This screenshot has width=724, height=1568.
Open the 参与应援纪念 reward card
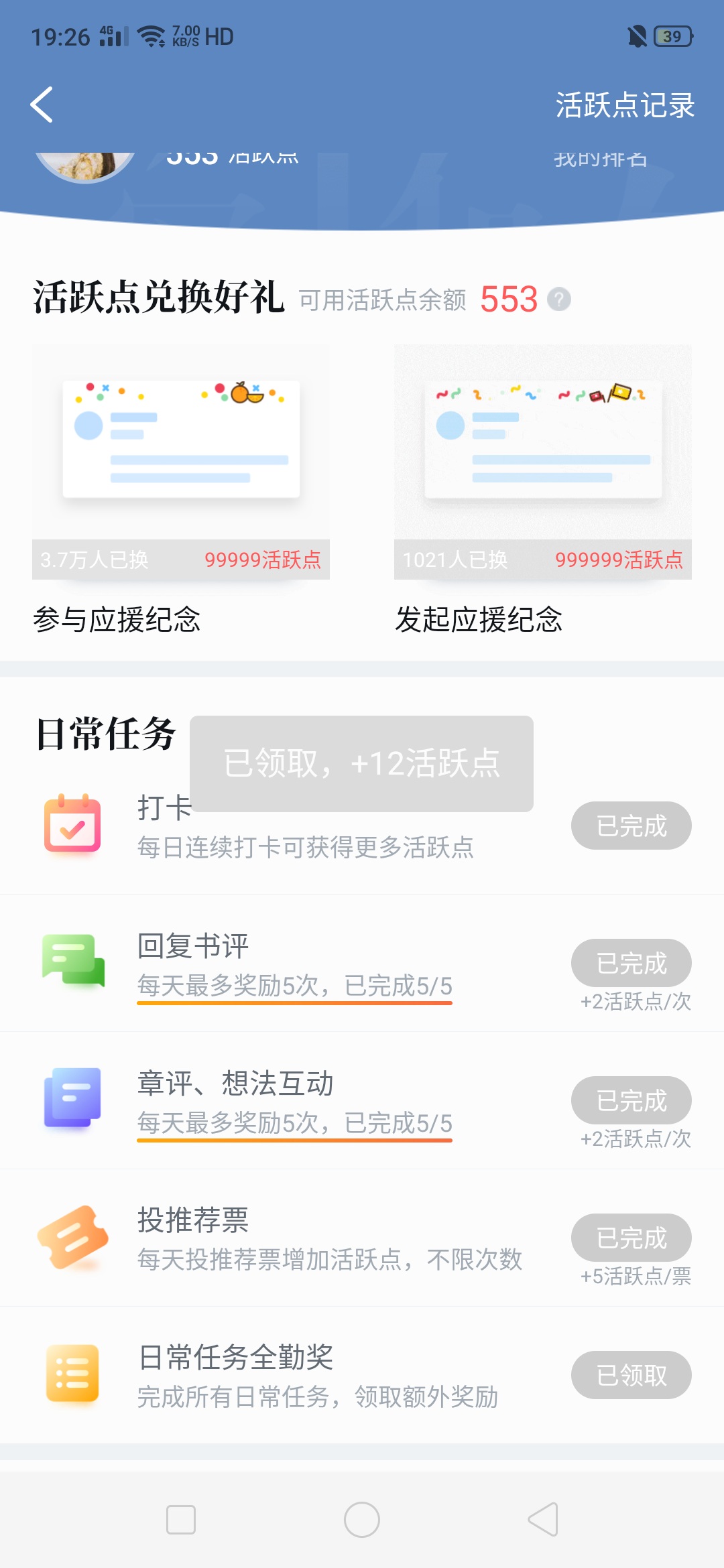(x=181, y=490)
